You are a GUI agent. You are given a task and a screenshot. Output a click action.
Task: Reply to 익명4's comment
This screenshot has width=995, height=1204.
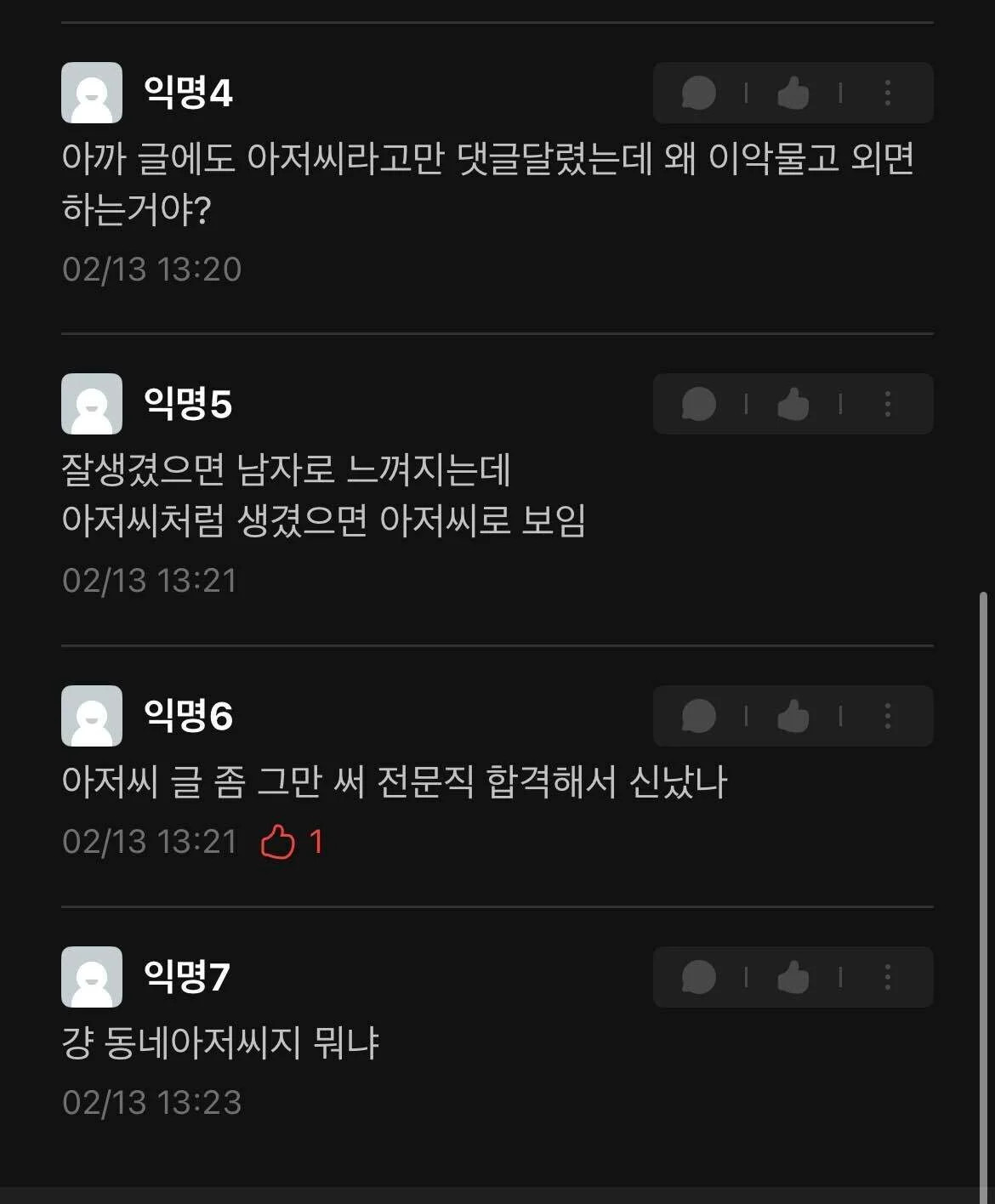699,93
